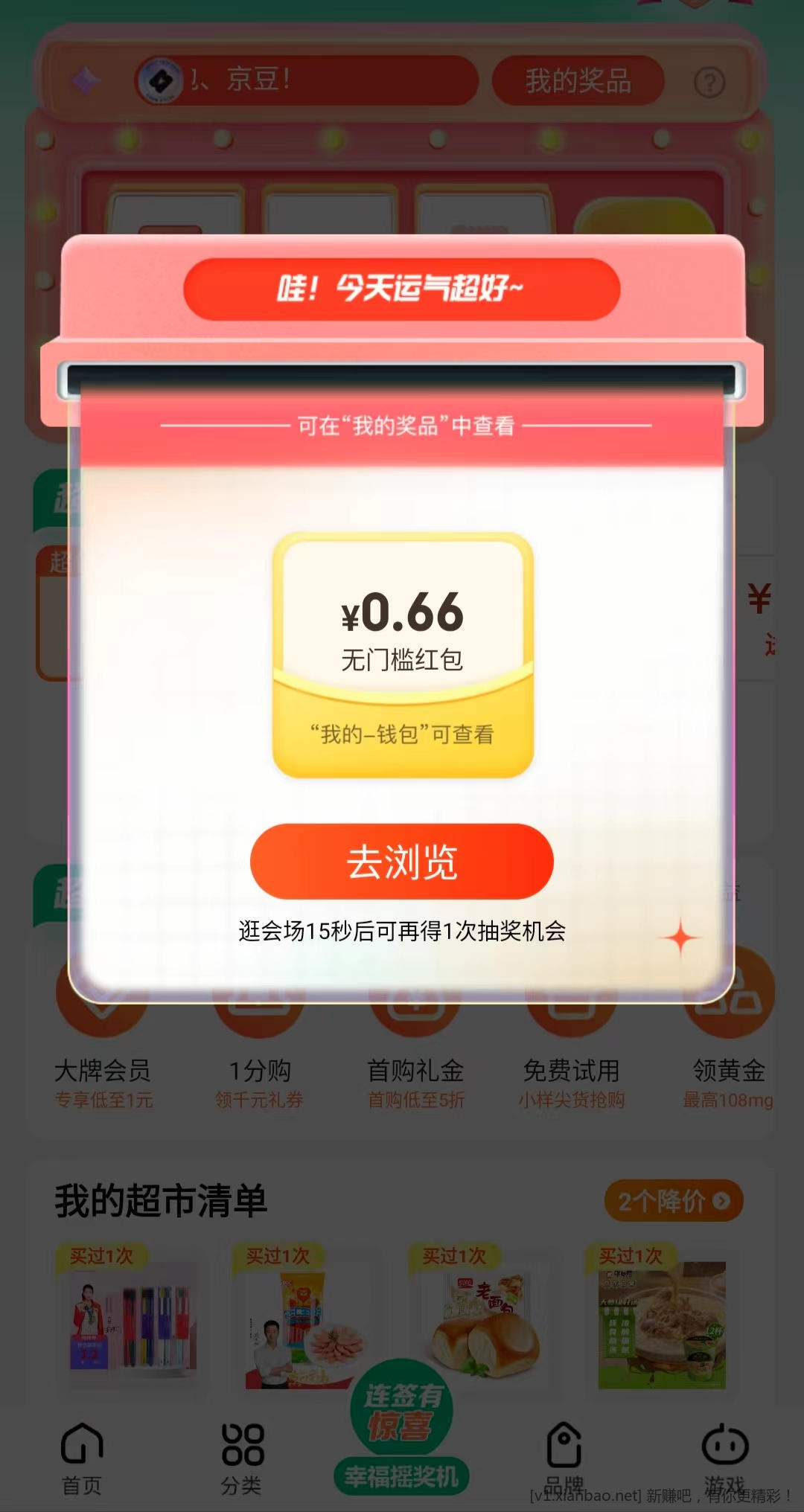Switch to the 品牌 tab
804x1512 pixels.
(564, 1458)
